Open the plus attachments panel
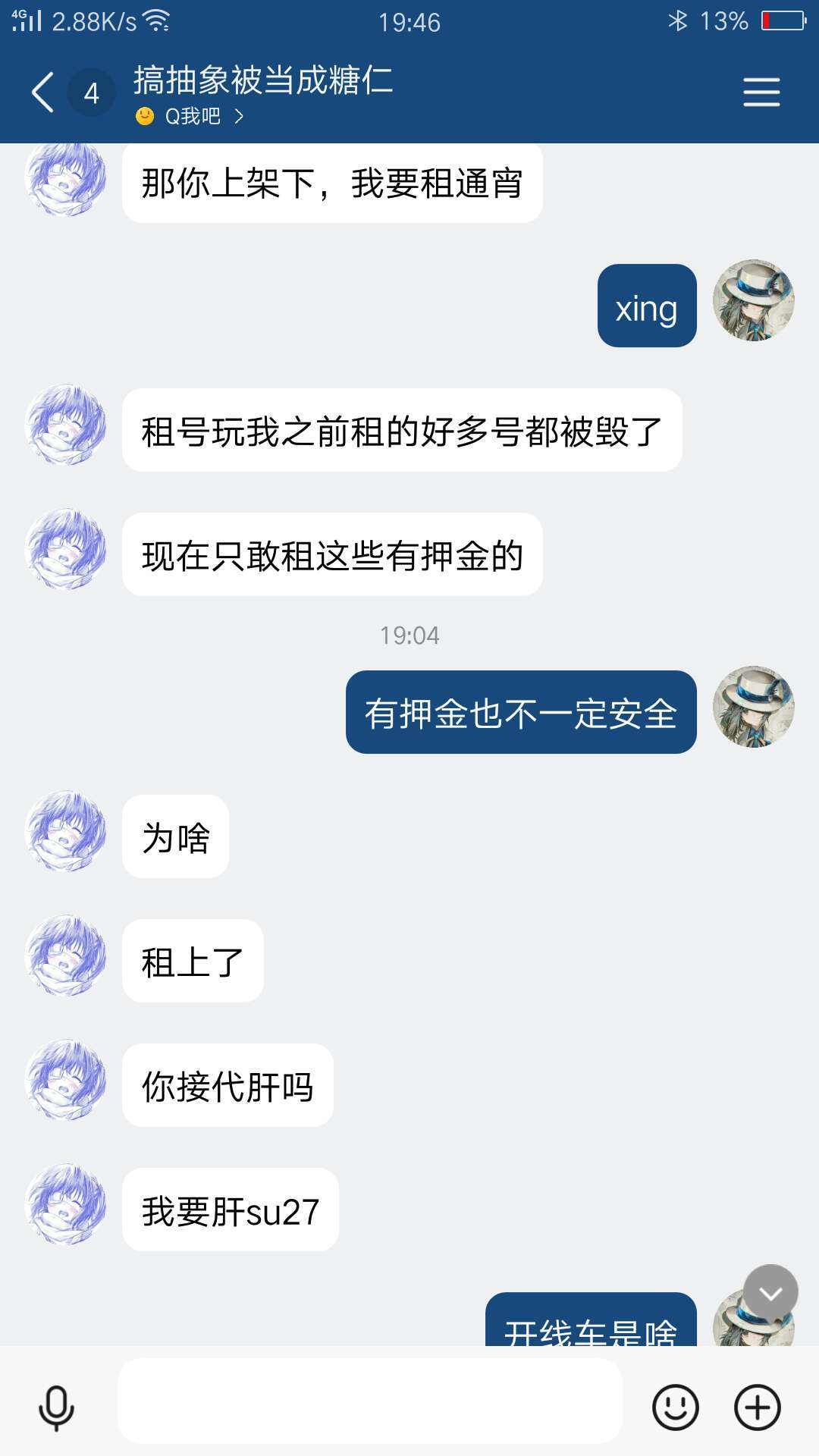 [757, 1407]
